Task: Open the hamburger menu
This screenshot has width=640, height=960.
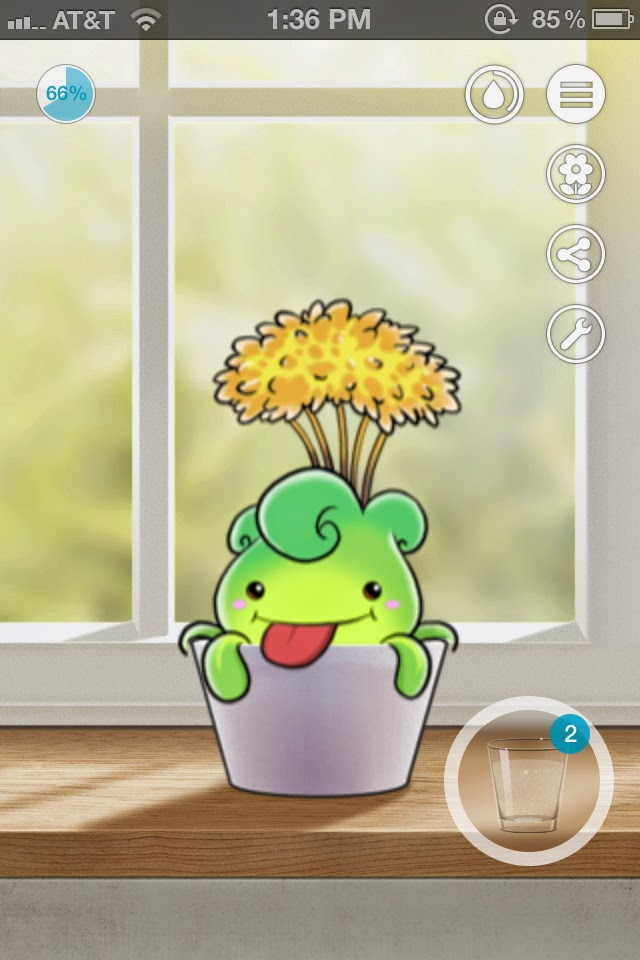Action: coord(576,95)
